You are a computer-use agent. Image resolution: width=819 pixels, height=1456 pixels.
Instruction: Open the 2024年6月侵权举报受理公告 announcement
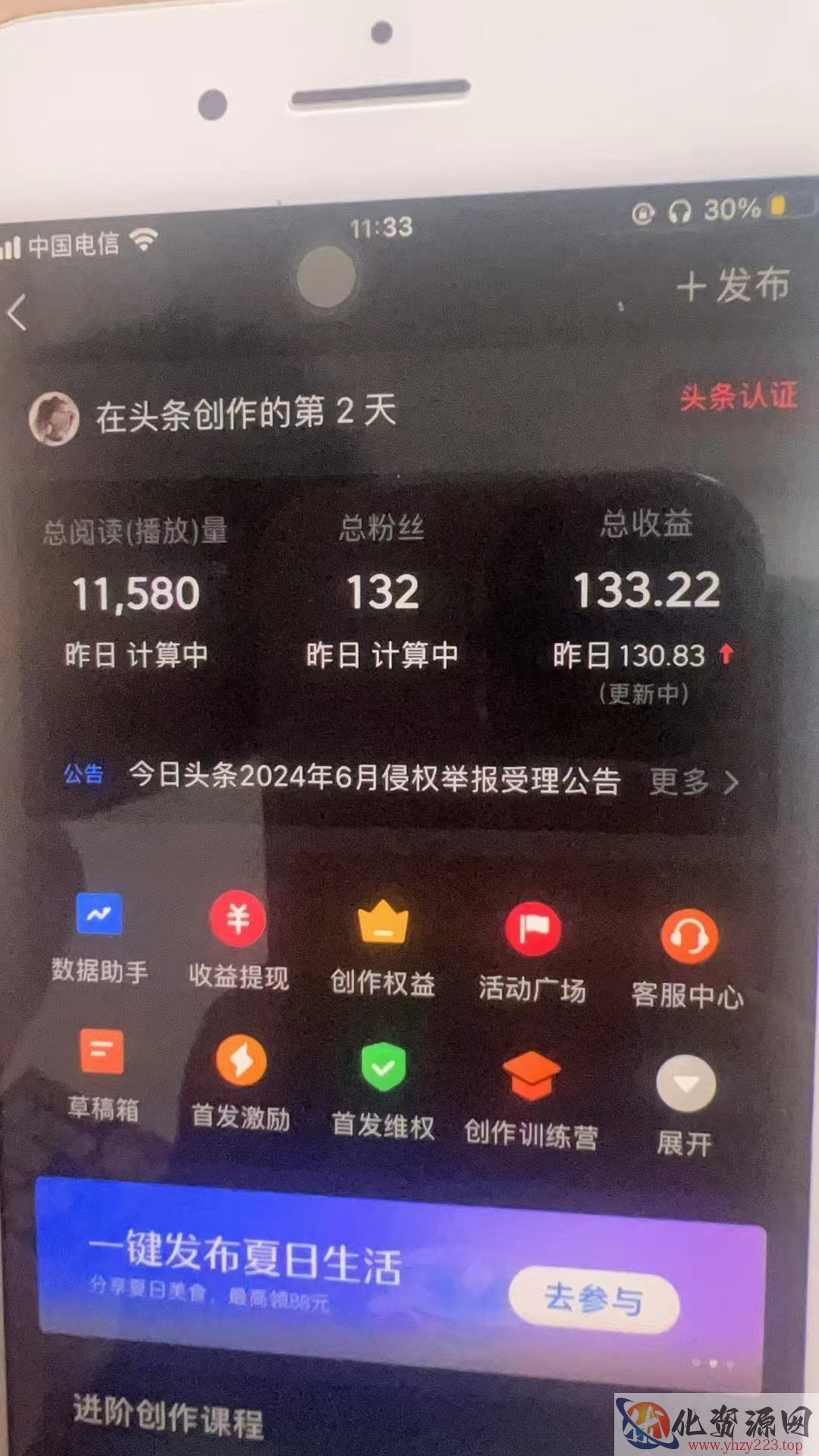tap(375, 777)
